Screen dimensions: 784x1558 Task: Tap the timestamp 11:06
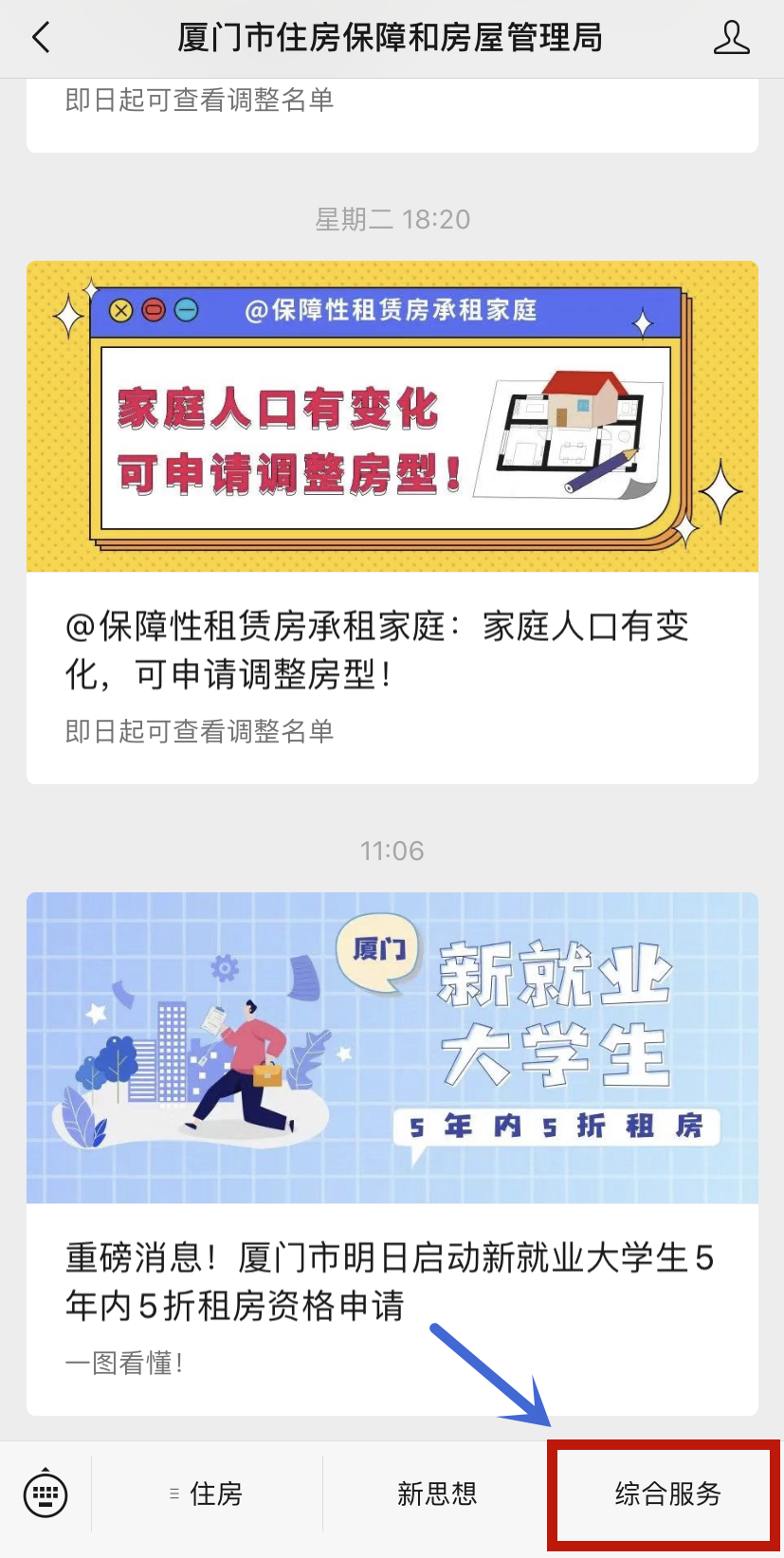(392, 851)
